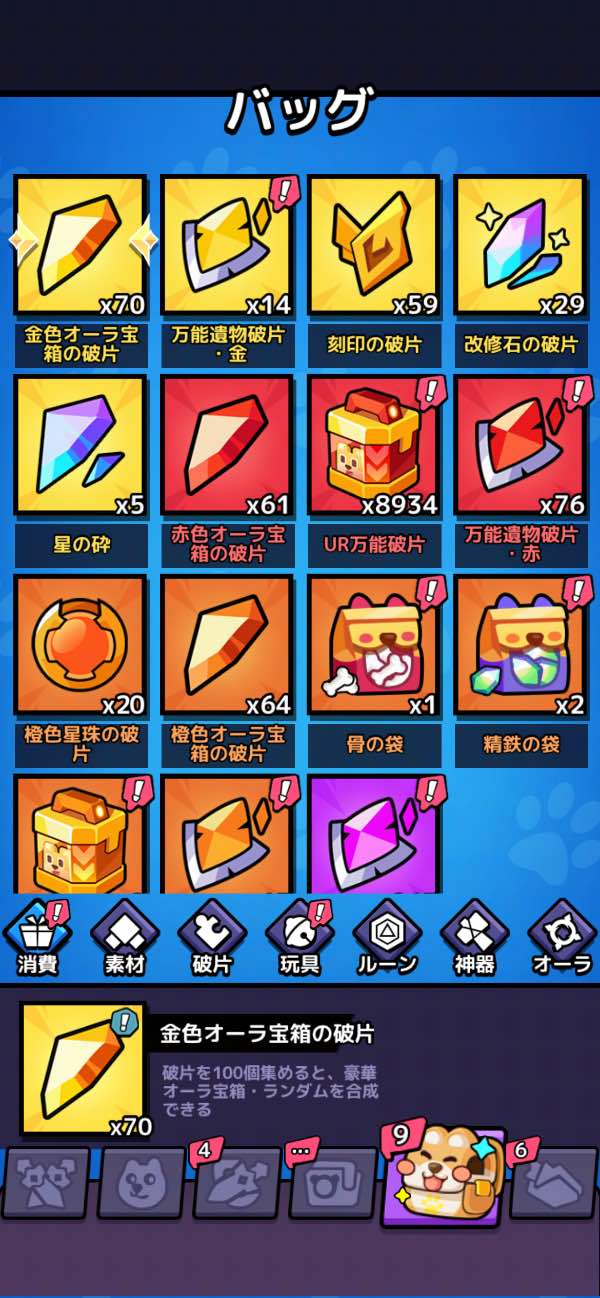Switch to the 素材 category tab
Image resolution: width=600 pixels, height=1298 pixels.
124,938
